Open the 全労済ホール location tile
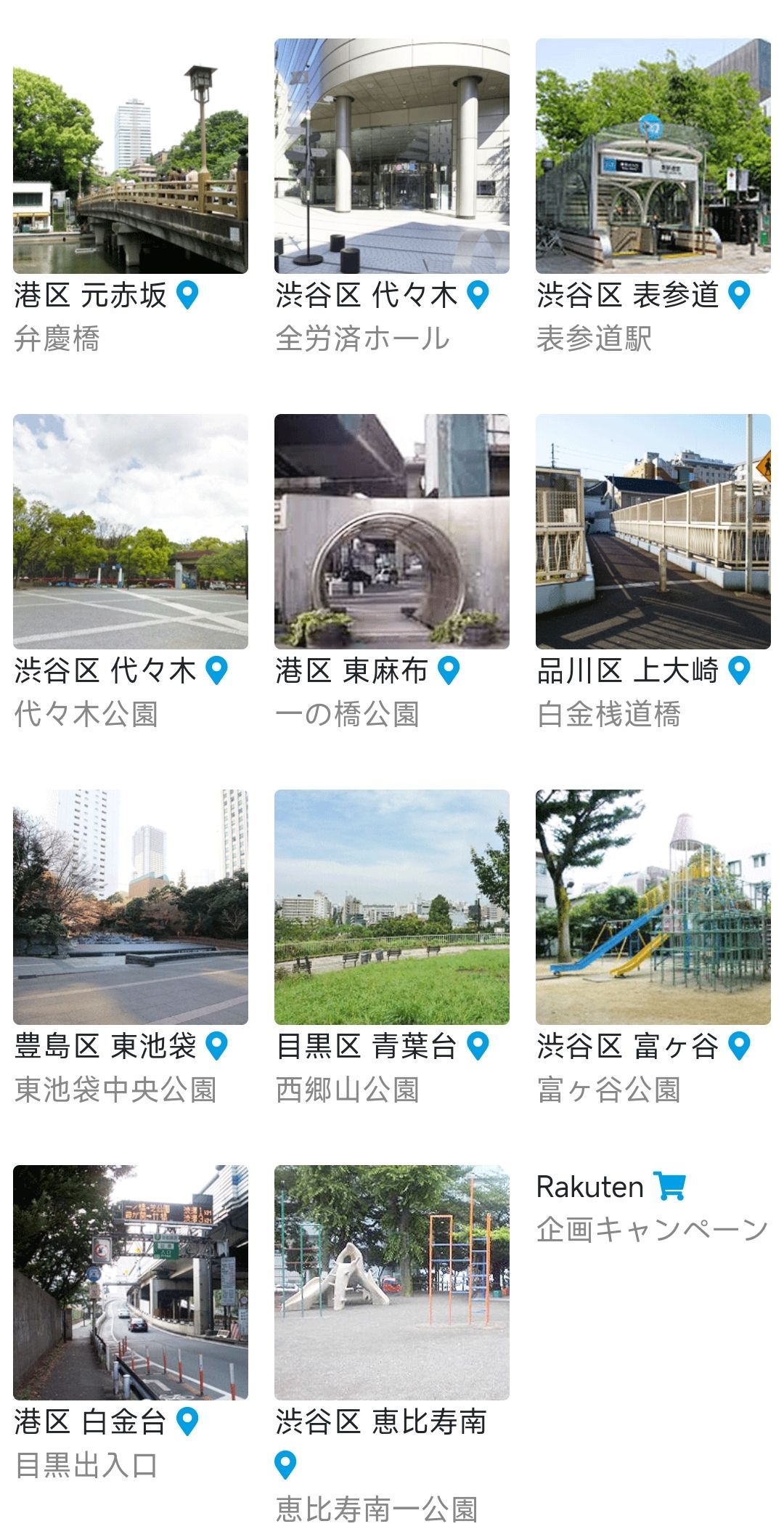784x1537 pixels. tap(392, 156)
